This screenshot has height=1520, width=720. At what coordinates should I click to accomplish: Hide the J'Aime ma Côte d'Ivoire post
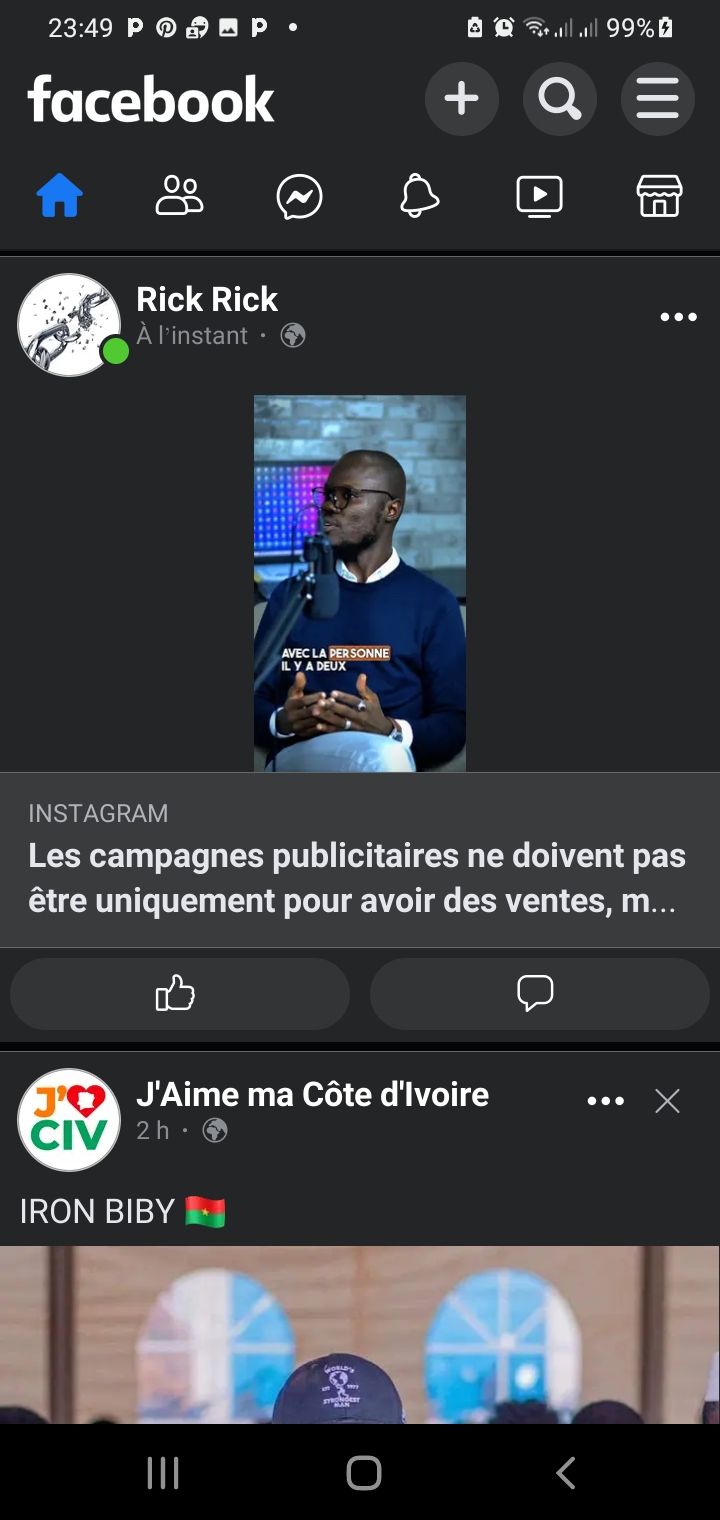point(667,1101)
